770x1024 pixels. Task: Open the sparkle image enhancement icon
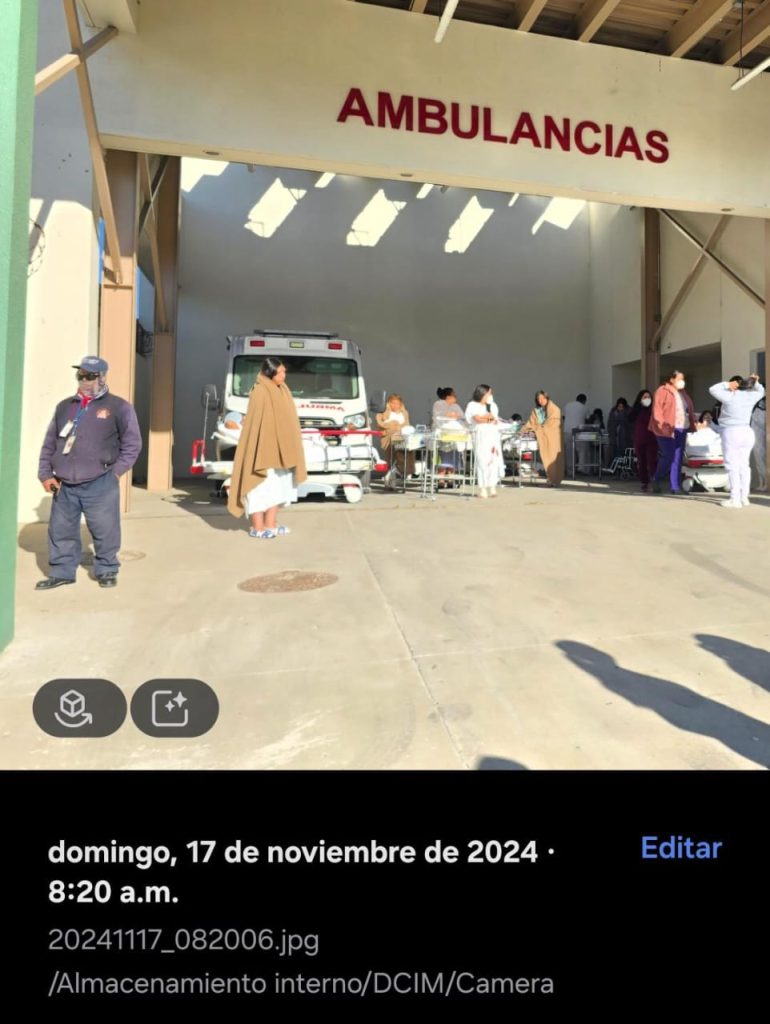(x=173, y=708)
